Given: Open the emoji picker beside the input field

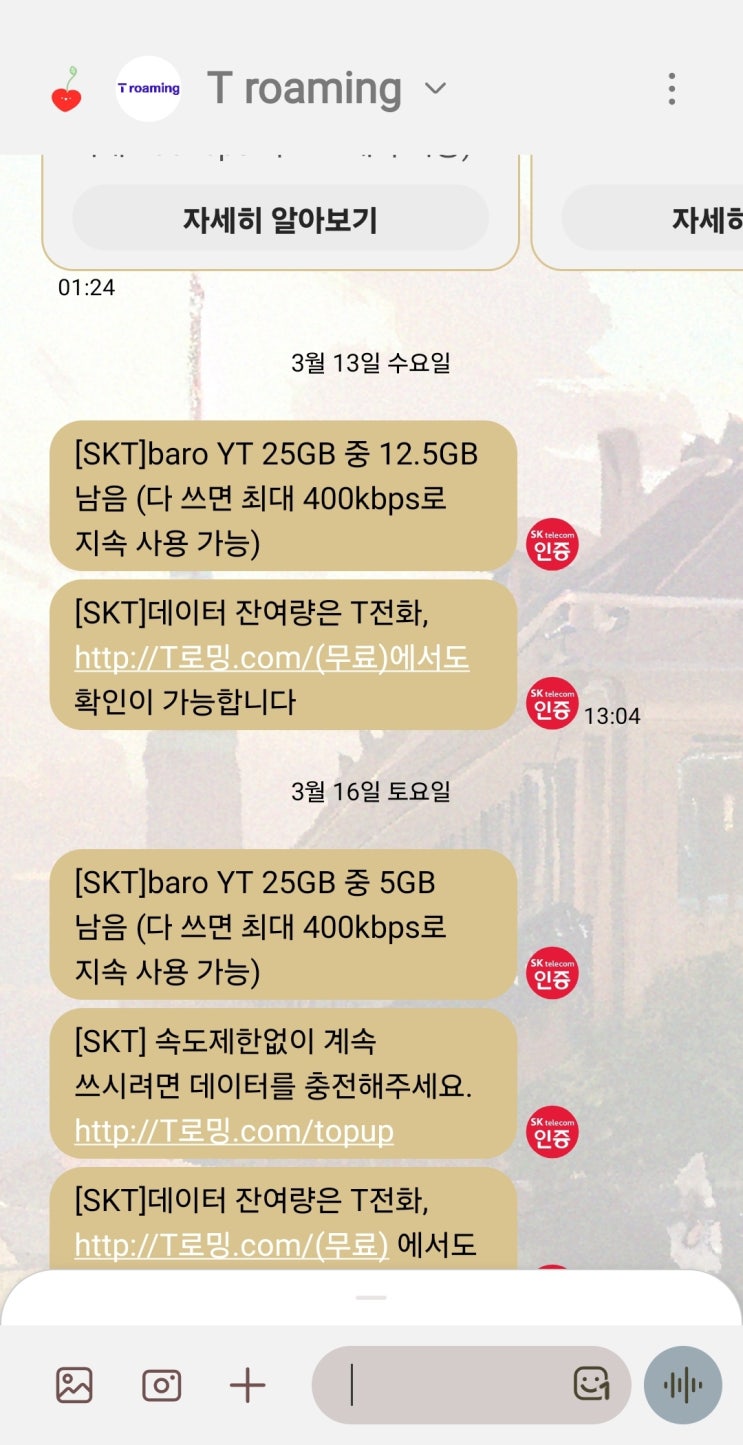Looking at the screenshot, I should point(592,1386).
